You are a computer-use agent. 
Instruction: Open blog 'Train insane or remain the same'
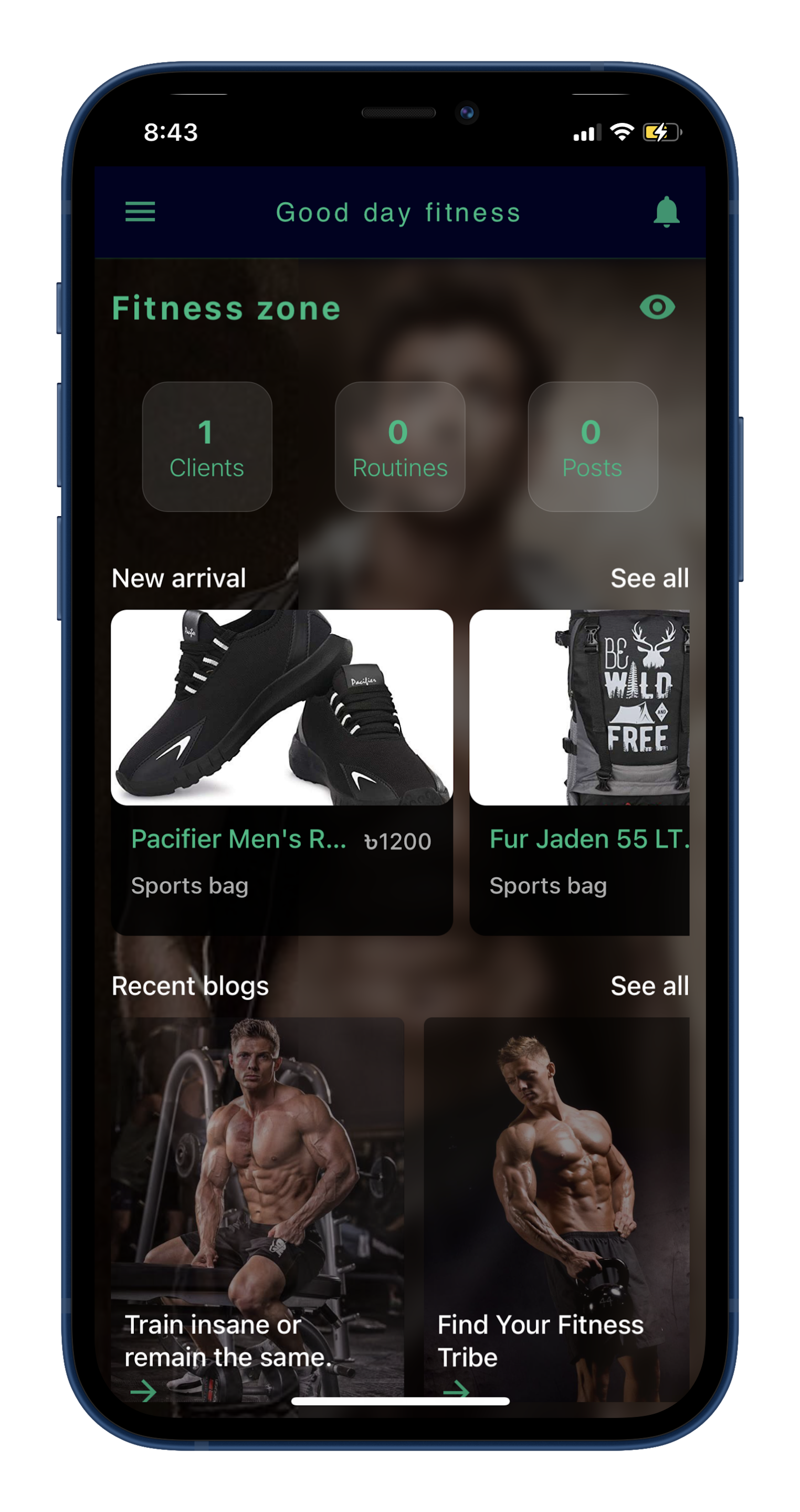click(257, 1209)
